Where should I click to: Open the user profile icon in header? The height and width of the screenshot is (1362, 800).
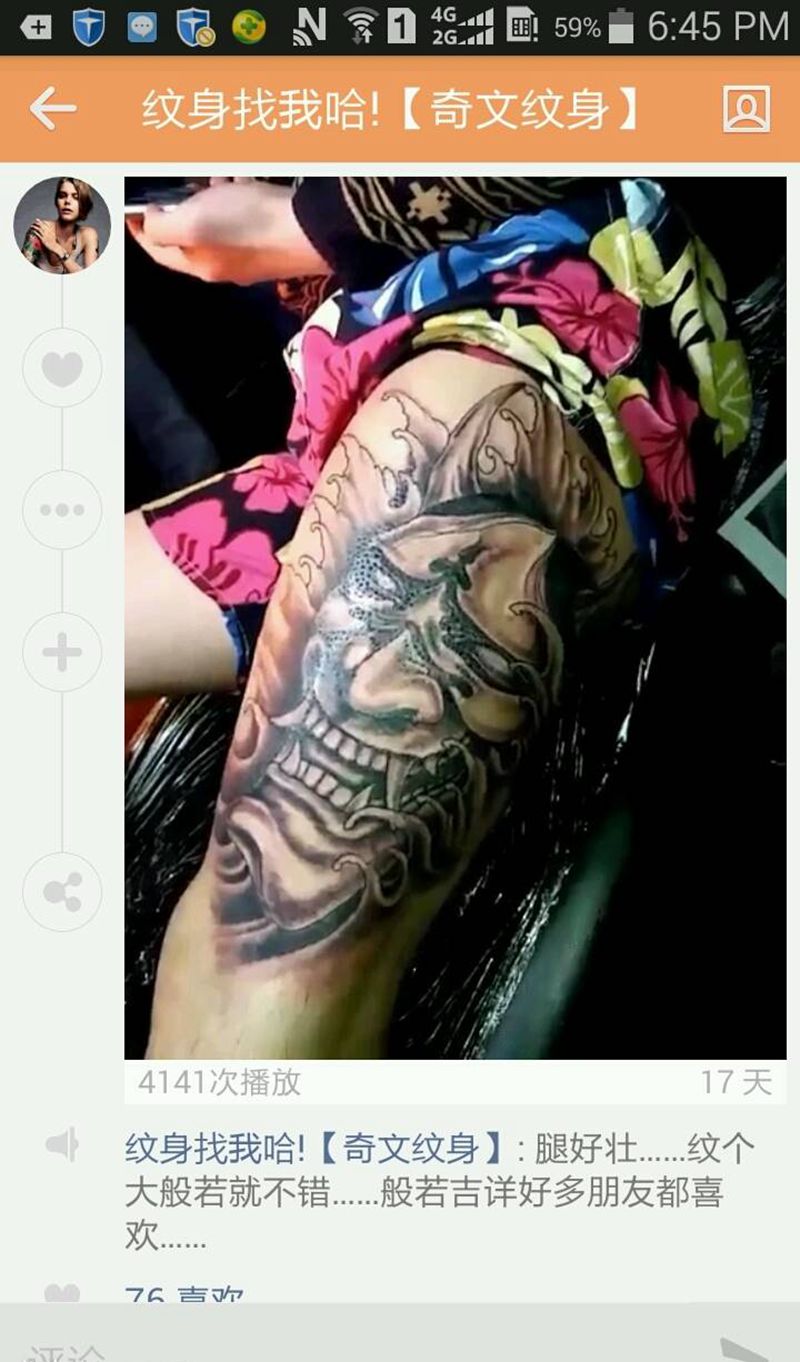pyautogui.click(x=746, y=109)
